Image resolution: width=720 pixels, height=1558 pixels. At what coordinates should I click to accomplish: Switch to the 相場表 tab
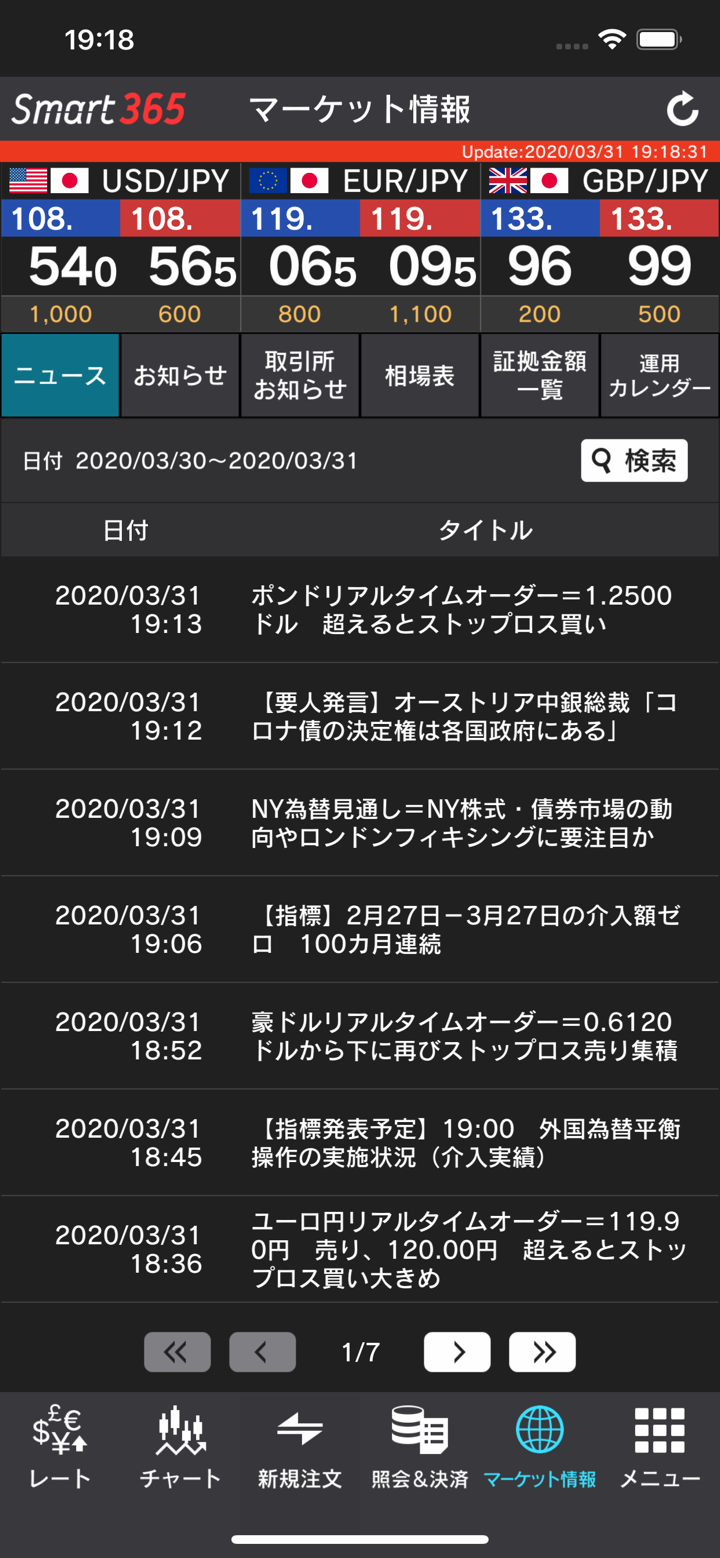coord(420,375)
